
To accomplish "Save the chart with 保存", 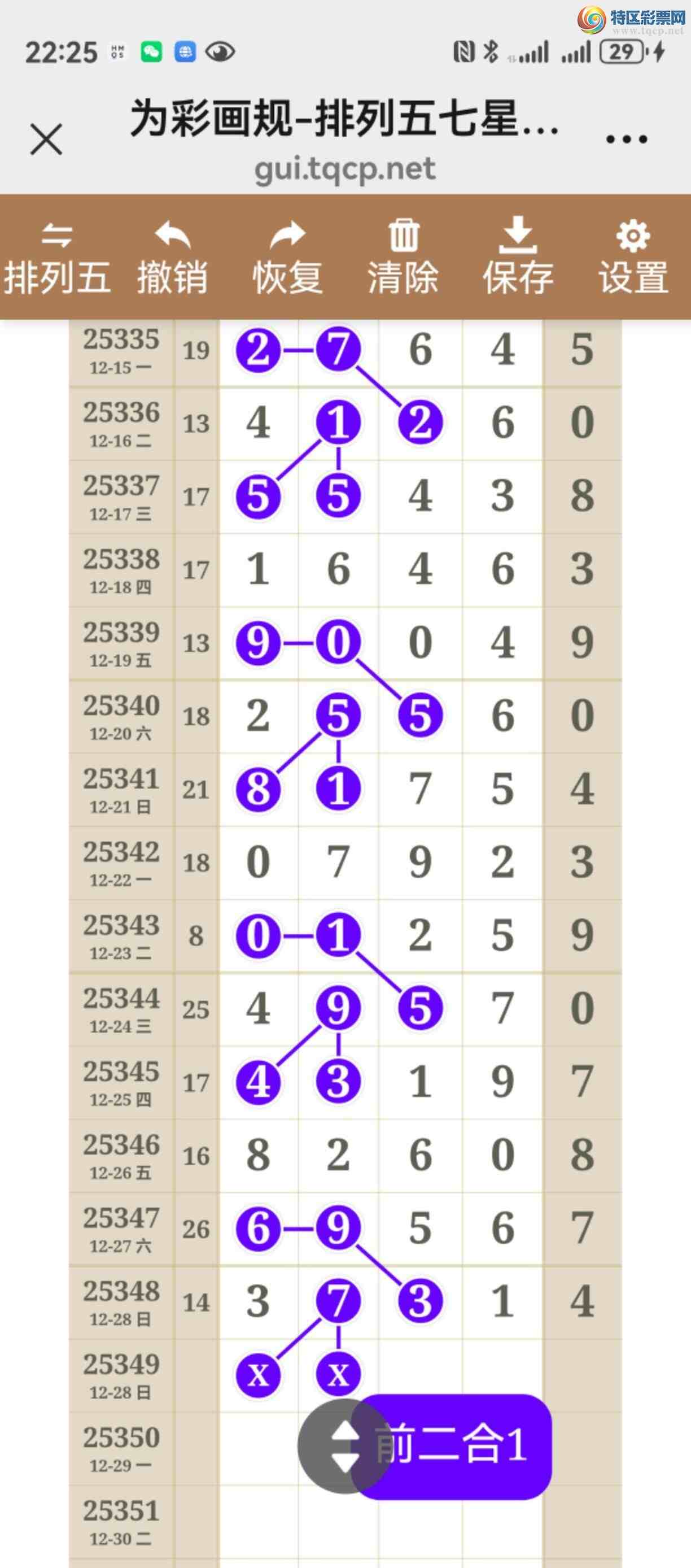I will coord(518,258).
